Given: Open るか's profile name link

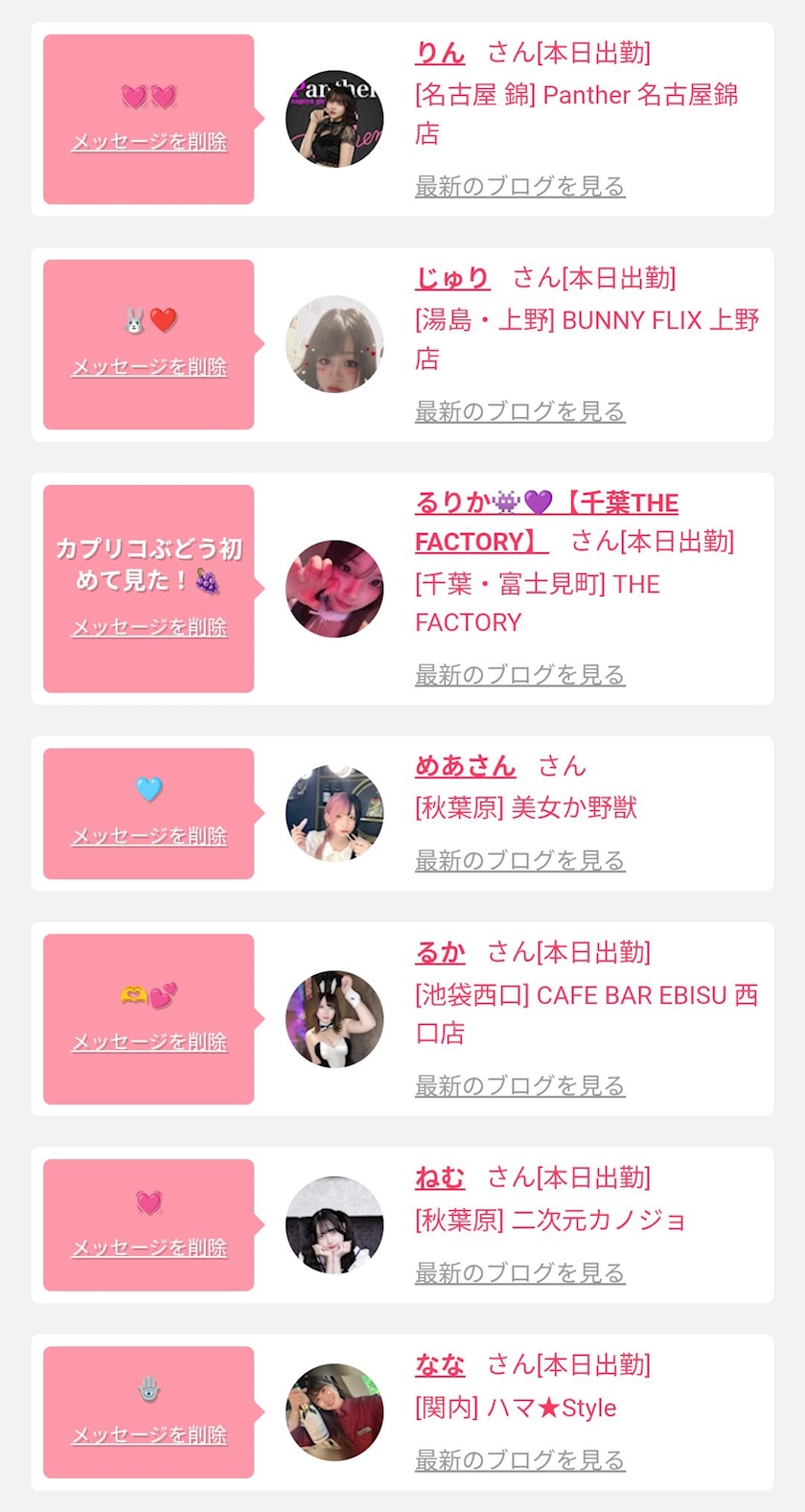Looking at the screenshot, I should (440, 952).
